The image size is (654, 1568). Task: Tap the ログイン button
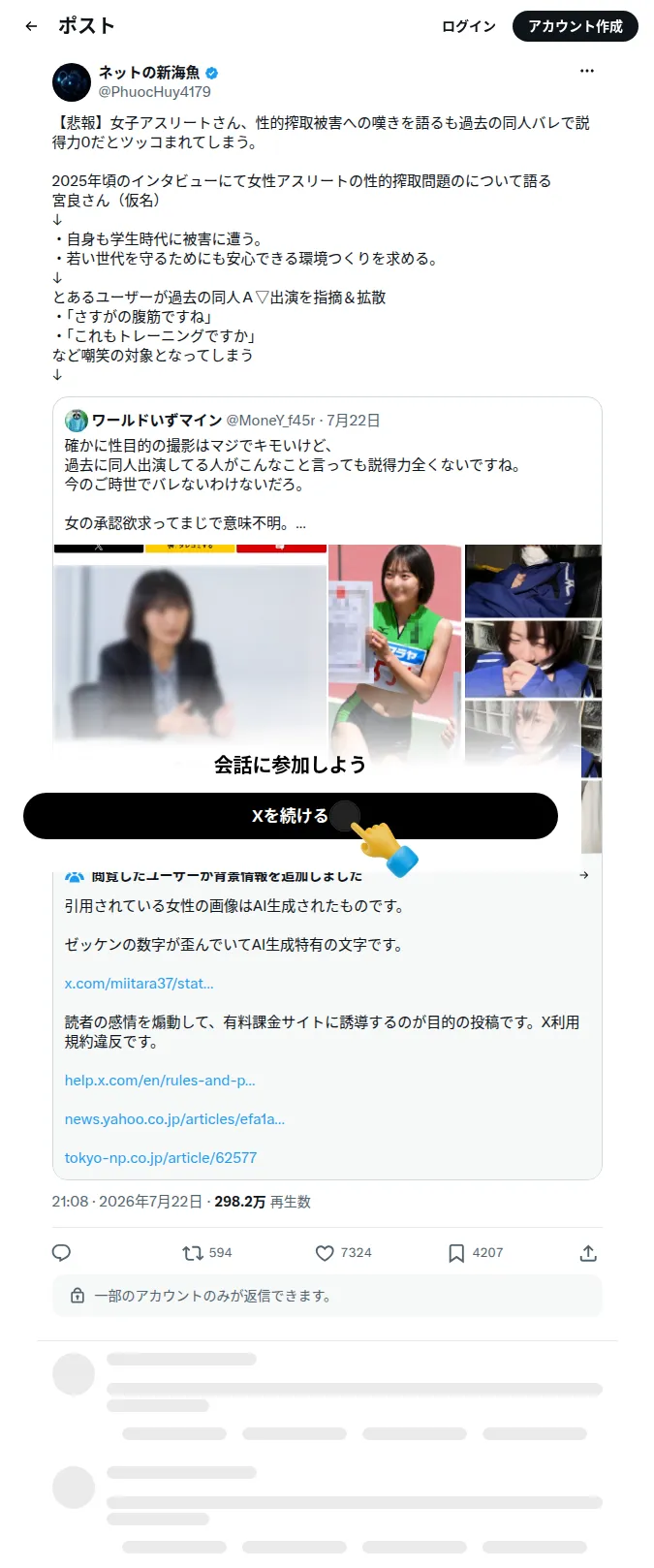pyautogui.click(x=469, y=26)
